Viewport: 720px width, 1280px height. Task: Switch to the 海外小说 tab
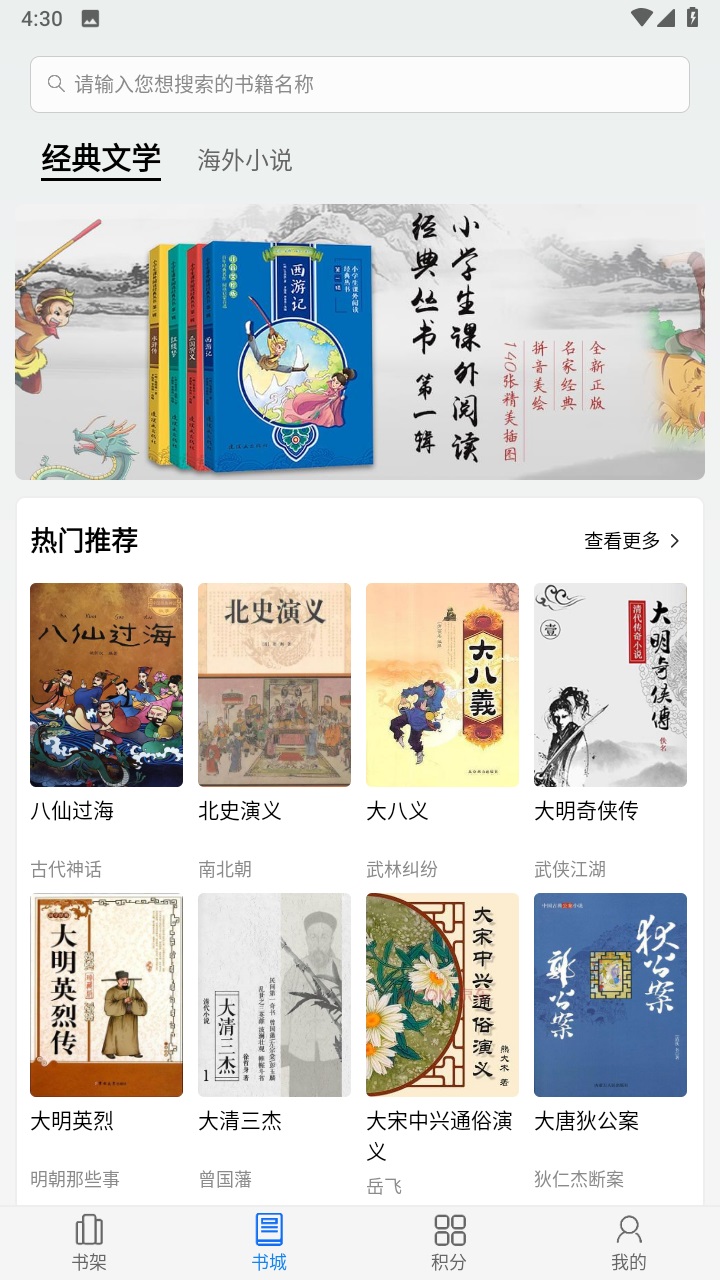[x=244, y=160]
